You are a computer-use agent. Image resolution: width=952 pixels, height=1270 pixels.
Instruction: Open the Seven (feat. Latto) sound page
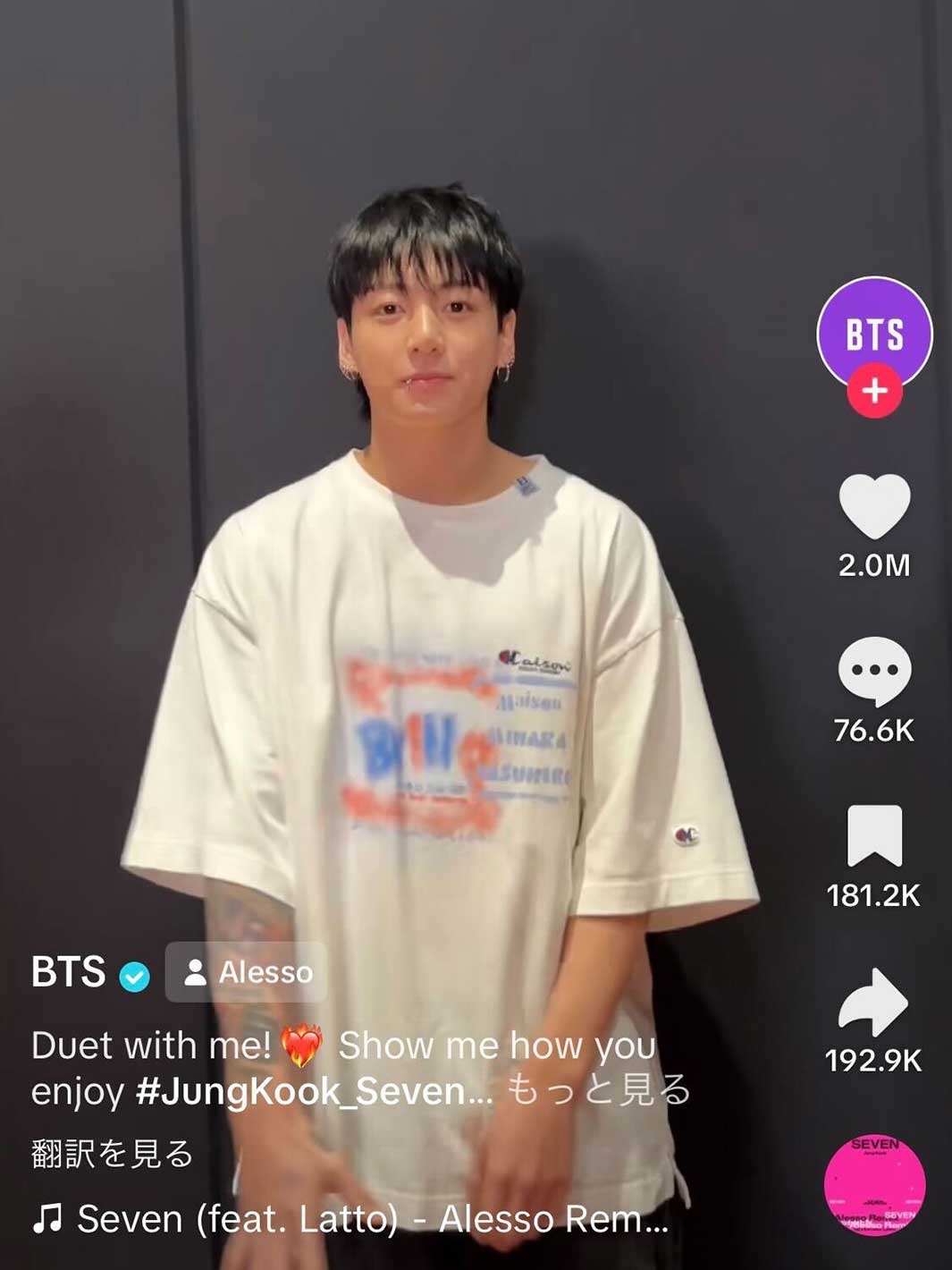[358, 1219]
